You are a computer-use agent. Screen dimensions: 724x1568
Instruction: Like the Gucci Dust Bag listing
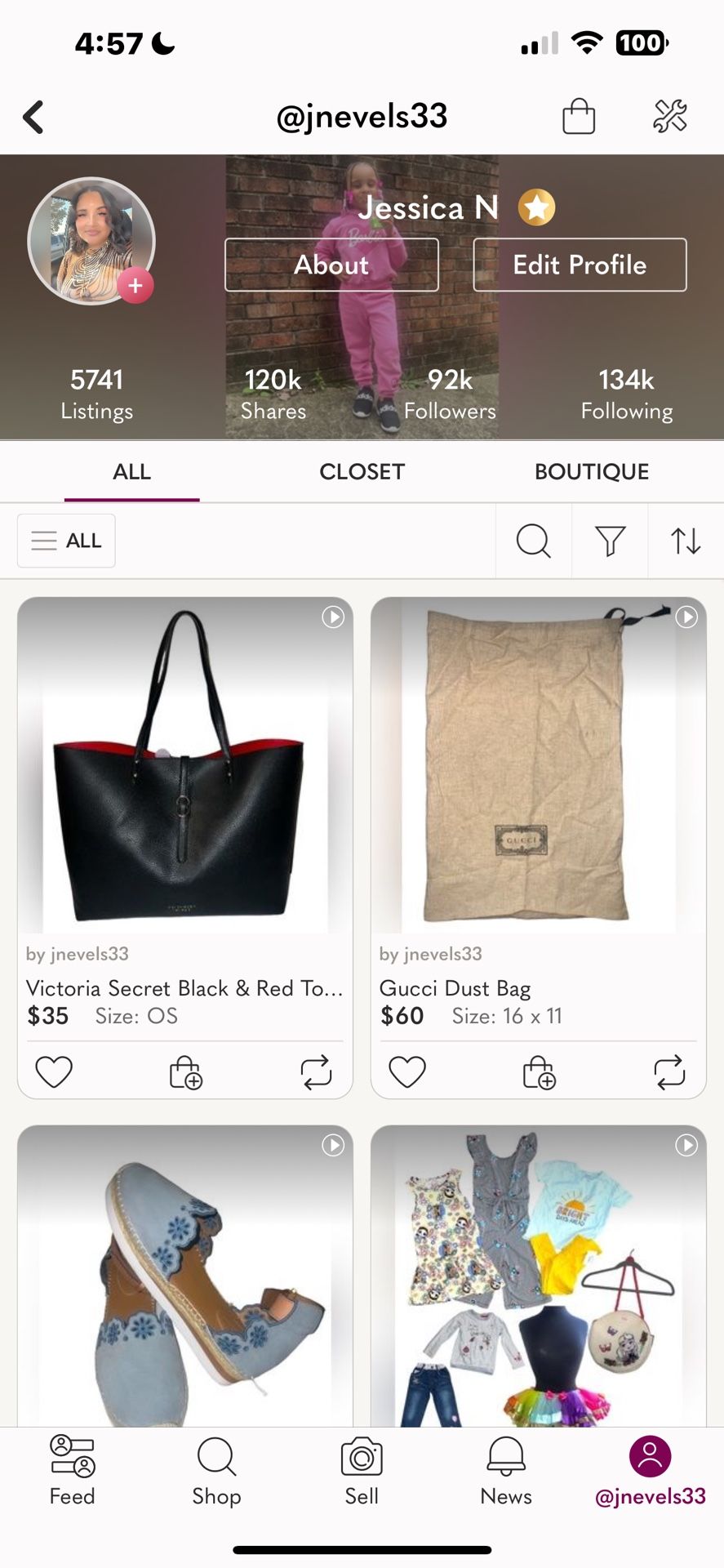pos(407,1072)
